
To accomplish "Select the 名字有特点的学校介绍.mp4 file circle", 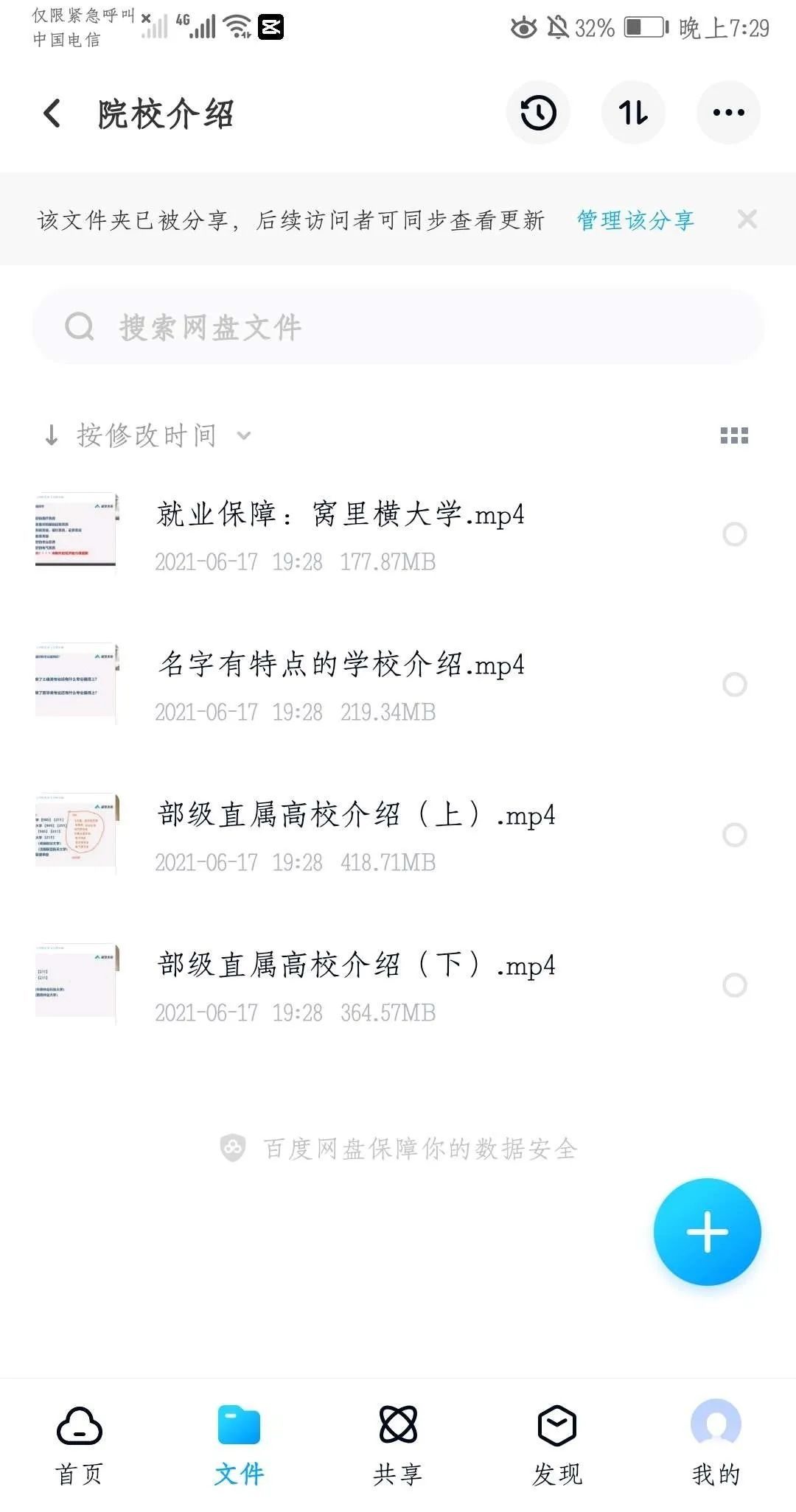I will (x=734, y=684).
